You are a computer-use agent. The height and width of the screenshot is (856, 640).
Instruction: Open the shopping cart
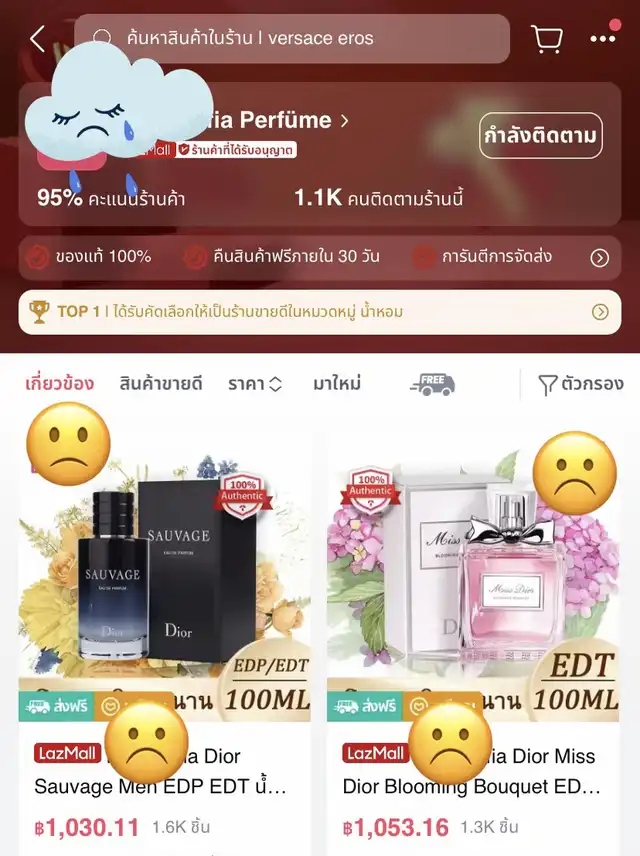[546, 39]
